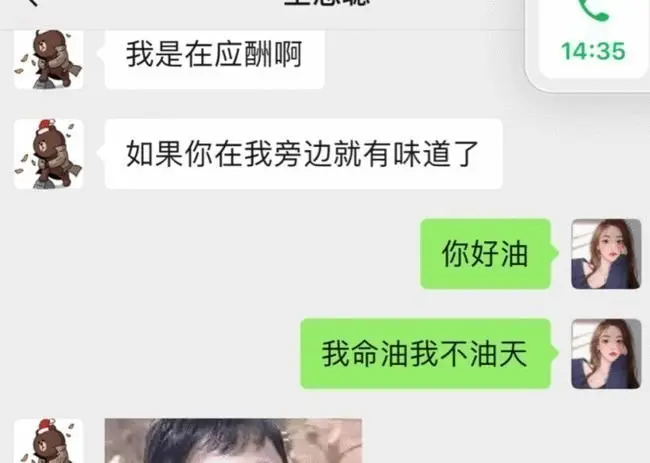Open the photo message in the chat

(232, 441)
